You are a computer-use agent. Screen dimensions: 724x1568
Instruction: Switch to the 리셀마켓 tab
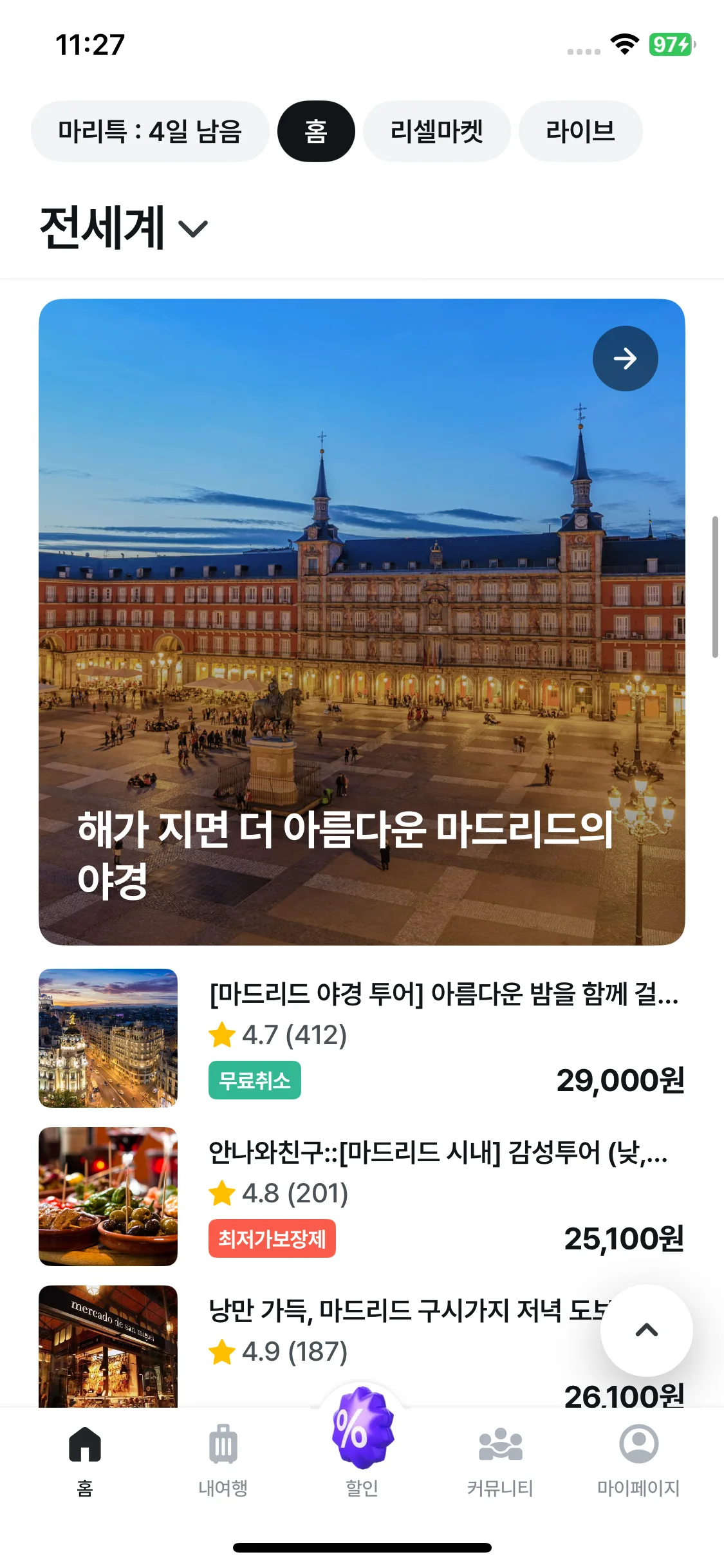[436, 131]
